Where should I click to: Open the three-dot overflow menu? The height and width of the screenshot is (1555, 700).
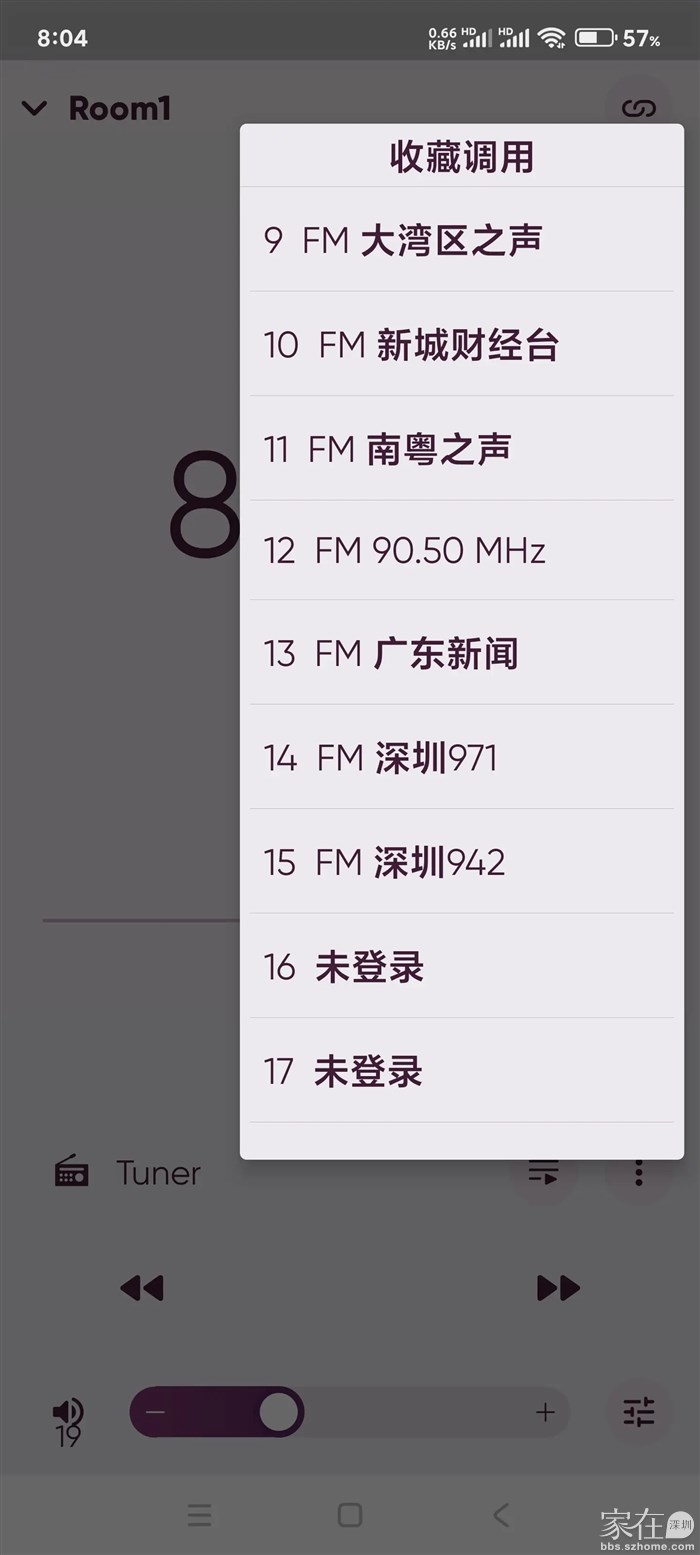click(x=638, y=1173)
